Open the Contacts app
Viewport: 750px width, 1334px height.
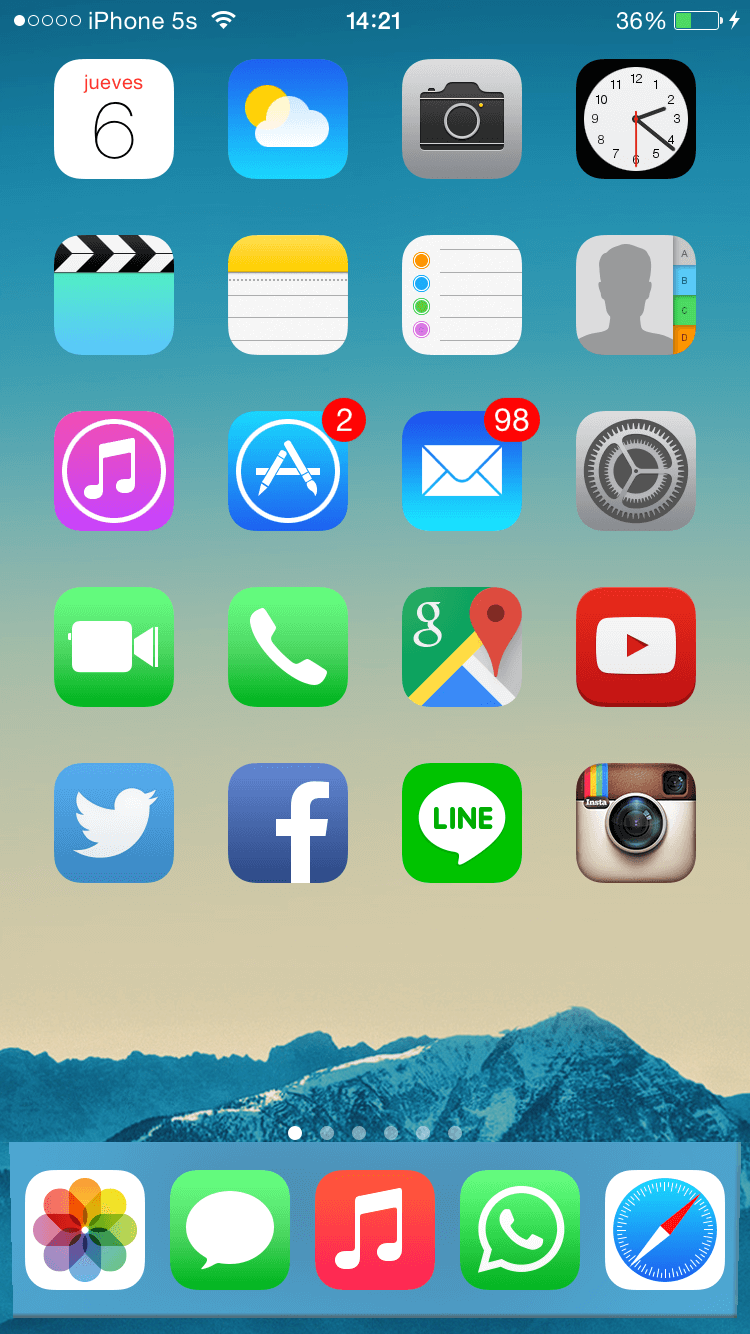pyautogui.click(x=636, y=295)
